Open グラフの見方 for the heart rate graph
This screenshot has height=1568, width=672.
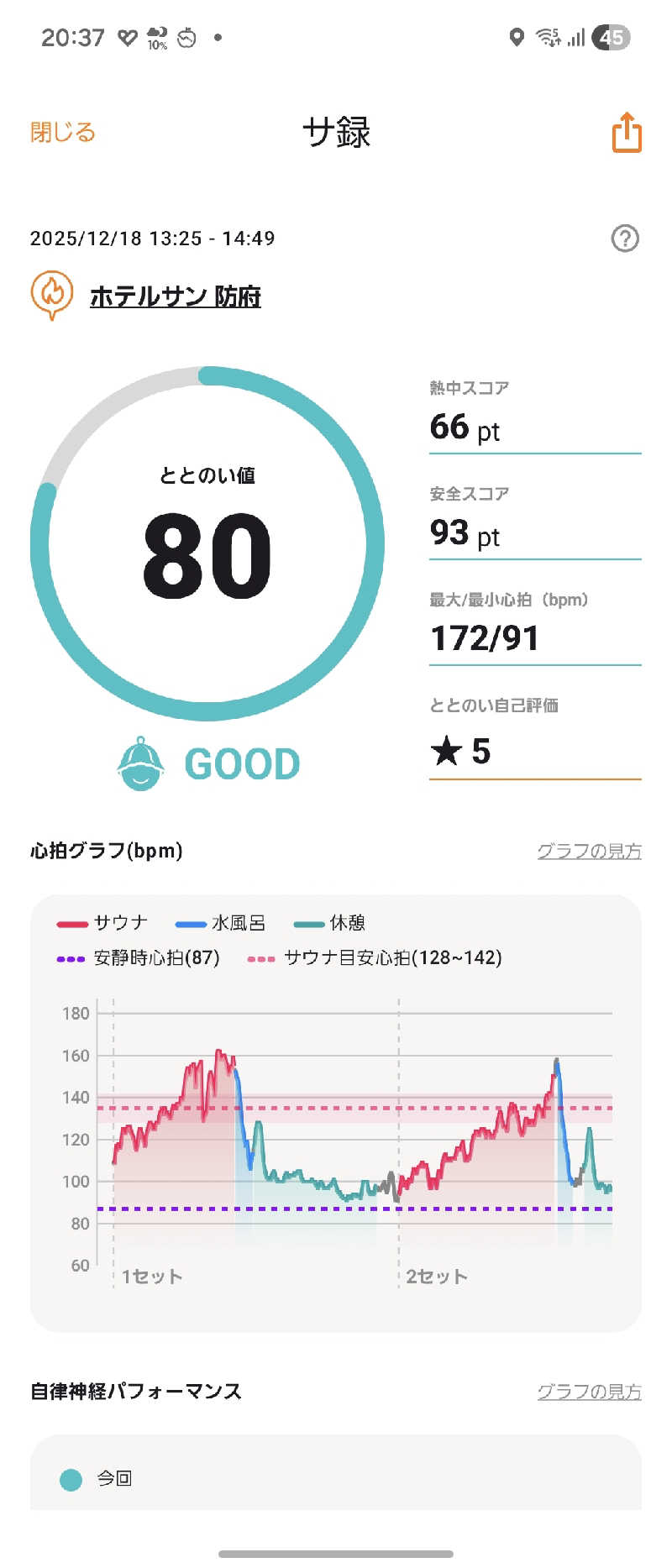coord(589,851)
